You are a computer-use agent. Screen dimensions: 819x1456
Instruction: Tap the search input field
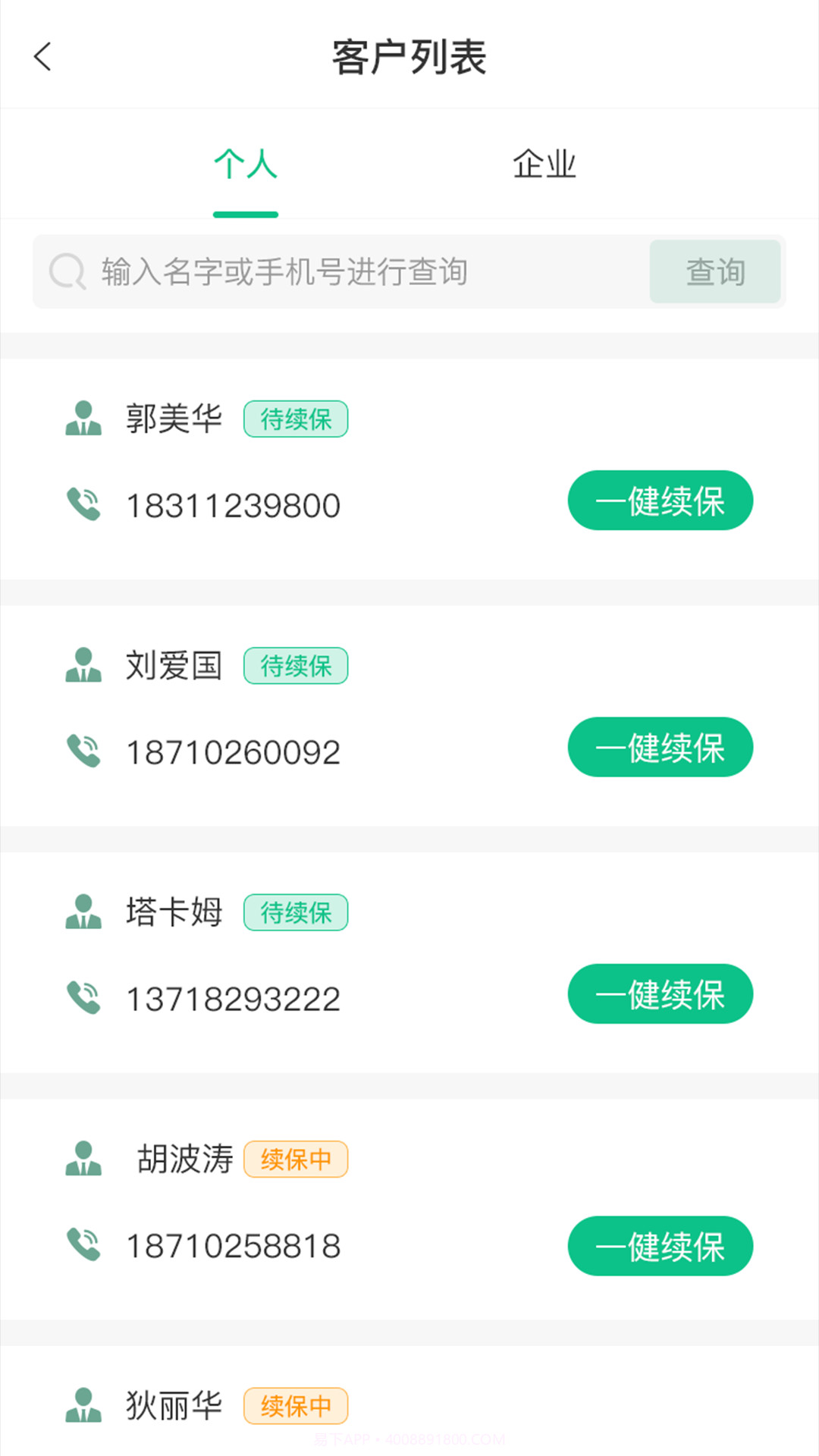click(341, 271)
